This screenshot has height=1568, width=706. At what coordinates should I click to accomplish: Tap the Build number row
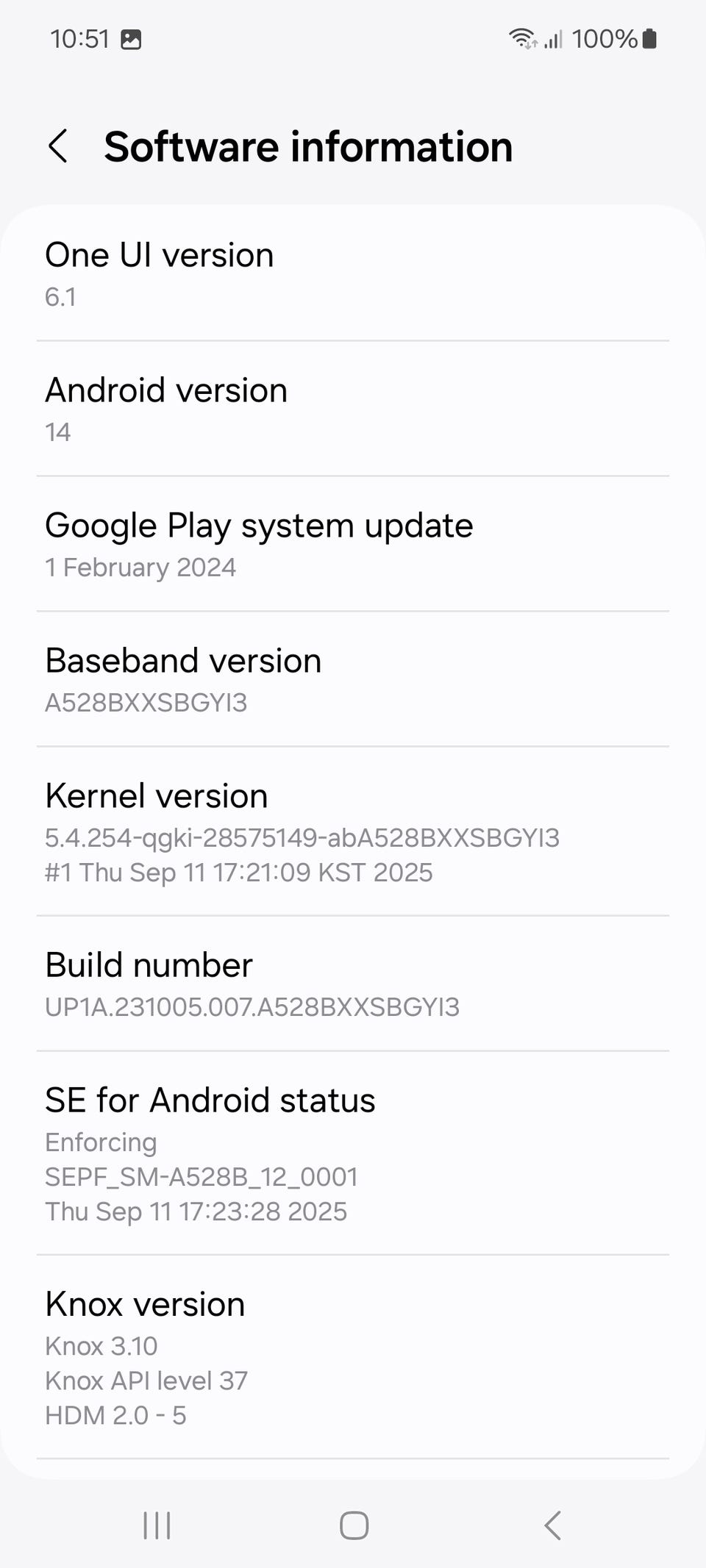point(353,984)
